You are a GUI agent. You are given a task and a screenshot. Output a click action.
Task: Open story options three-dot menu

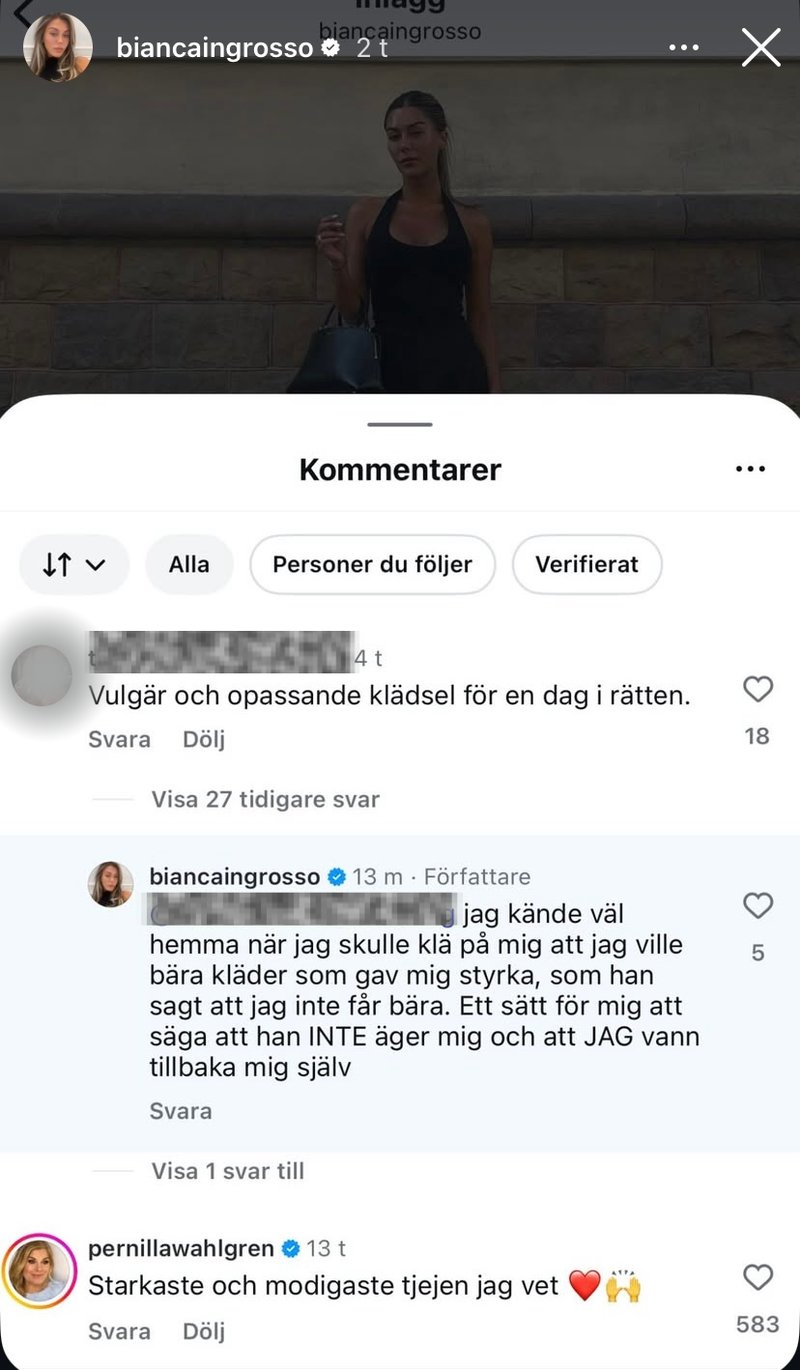click(684, 47)
